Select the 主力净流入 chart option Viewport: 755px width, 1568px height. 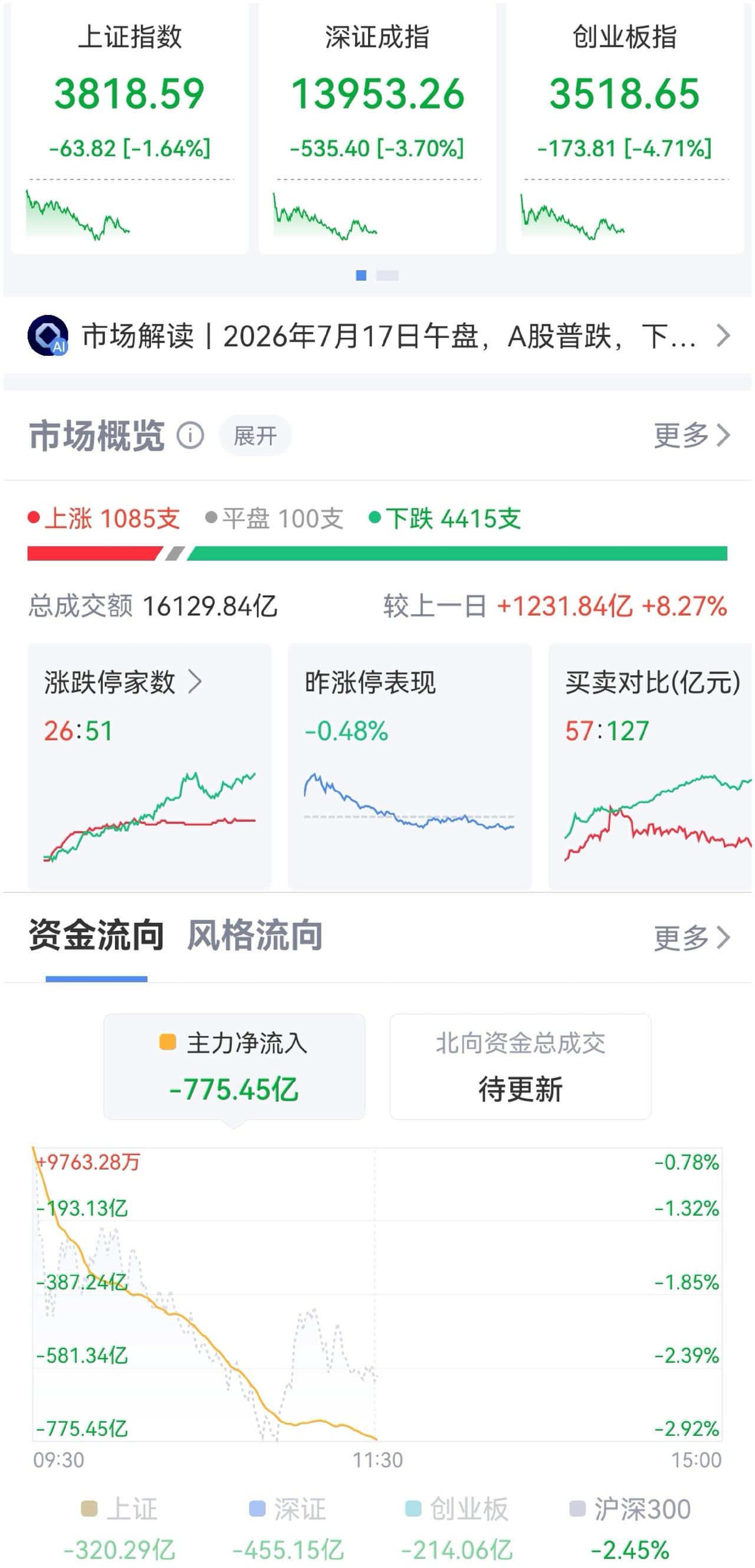234,1067
